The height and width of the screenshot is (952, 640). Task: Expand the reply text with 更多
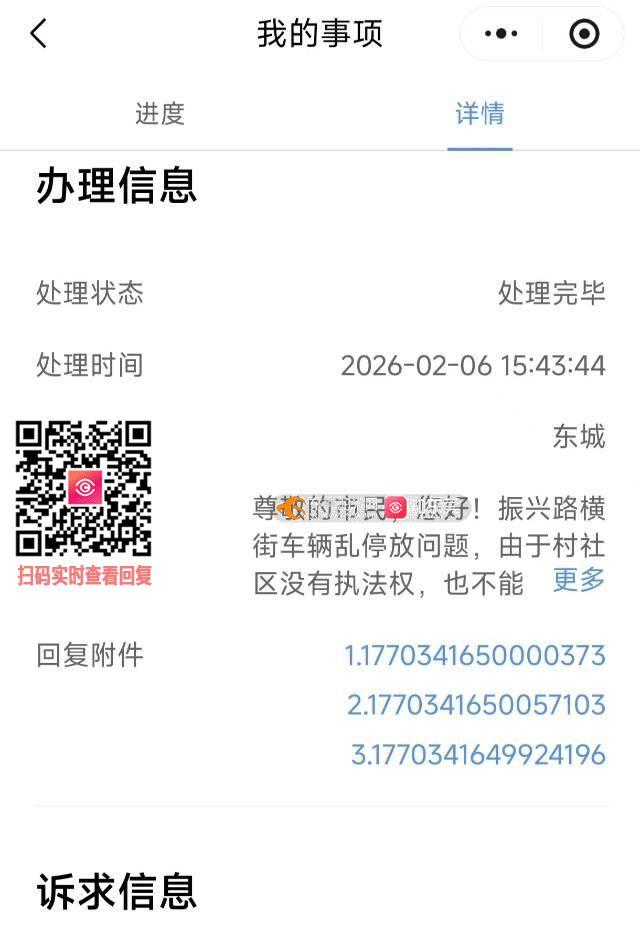click(579, 579)
